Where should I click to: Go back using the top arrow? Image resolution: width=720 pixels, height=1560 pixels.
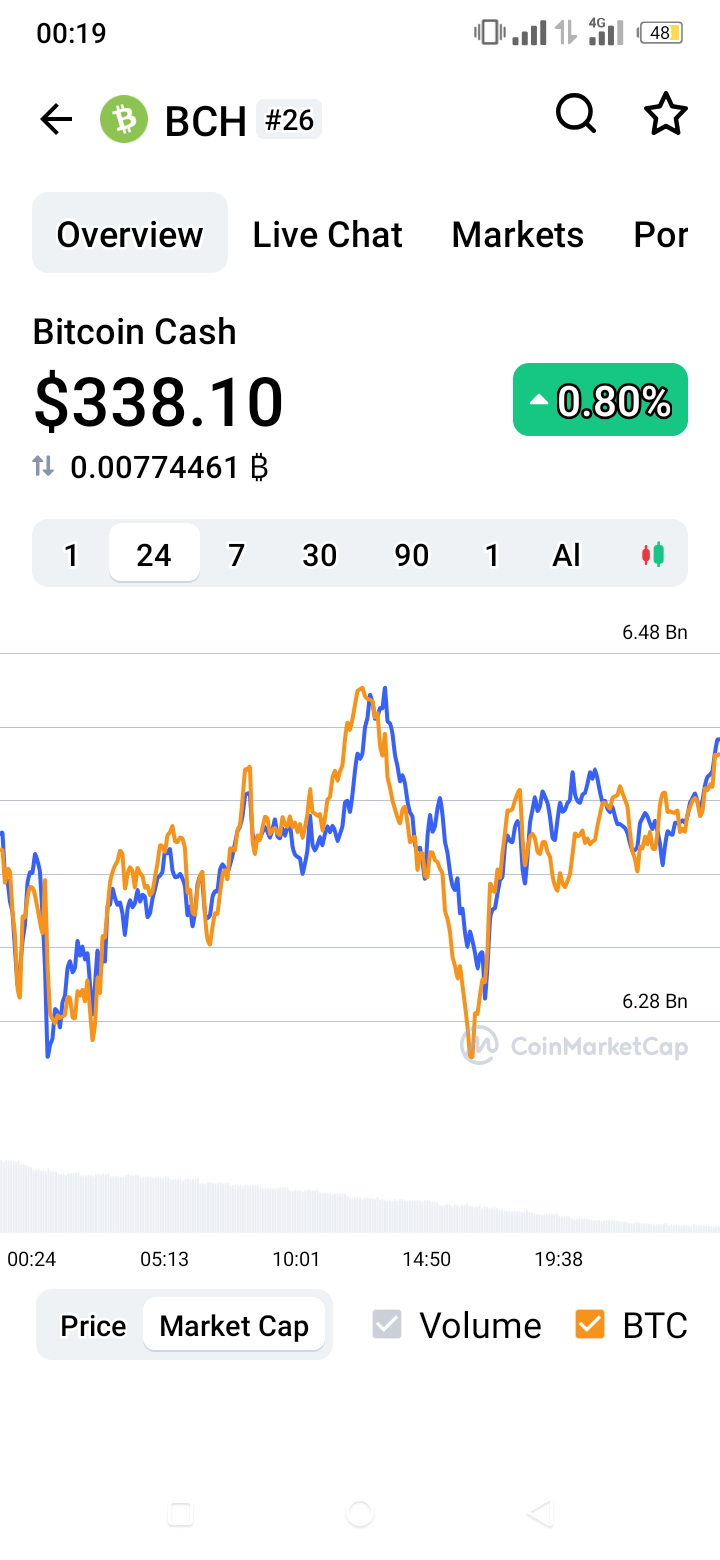pos(56,120)
